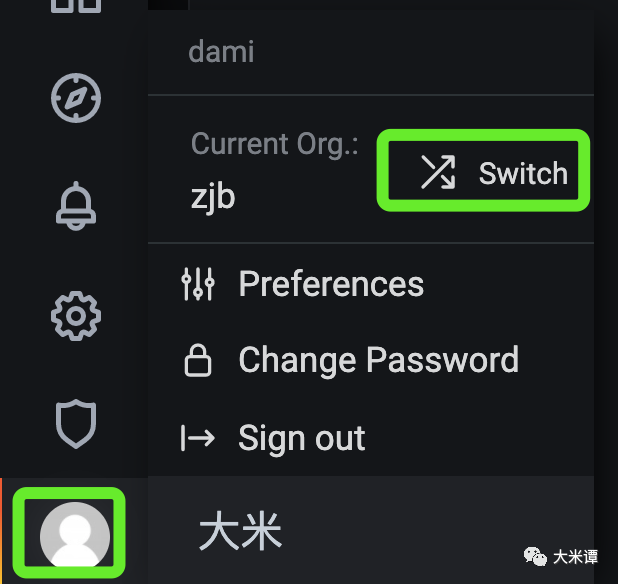The image size is (618, 584).
Task: Select Change Password
Action: click(x=377, y=360)
